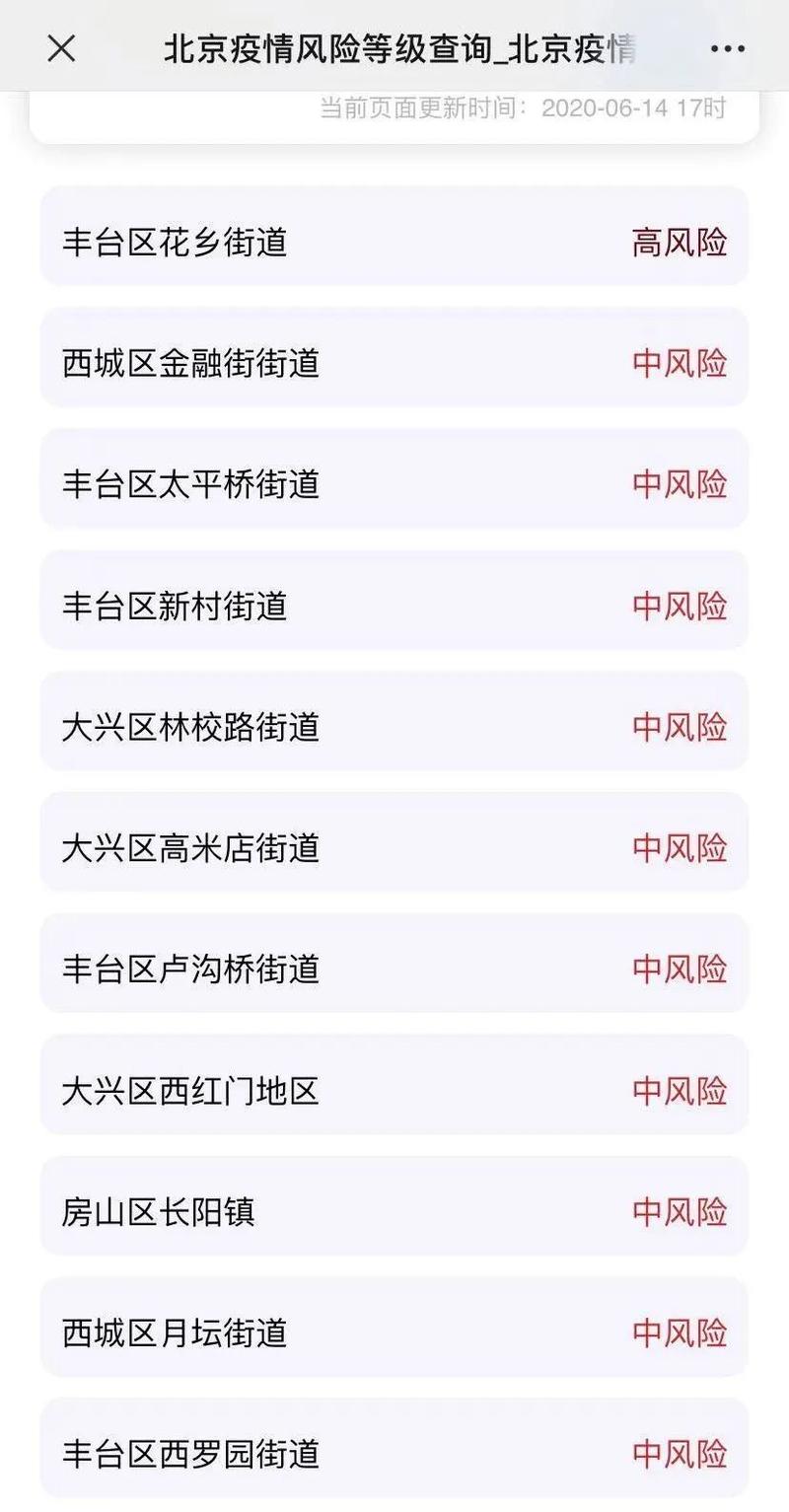Tap the 高风险 label for 花乡街道

tap(681, 242)
